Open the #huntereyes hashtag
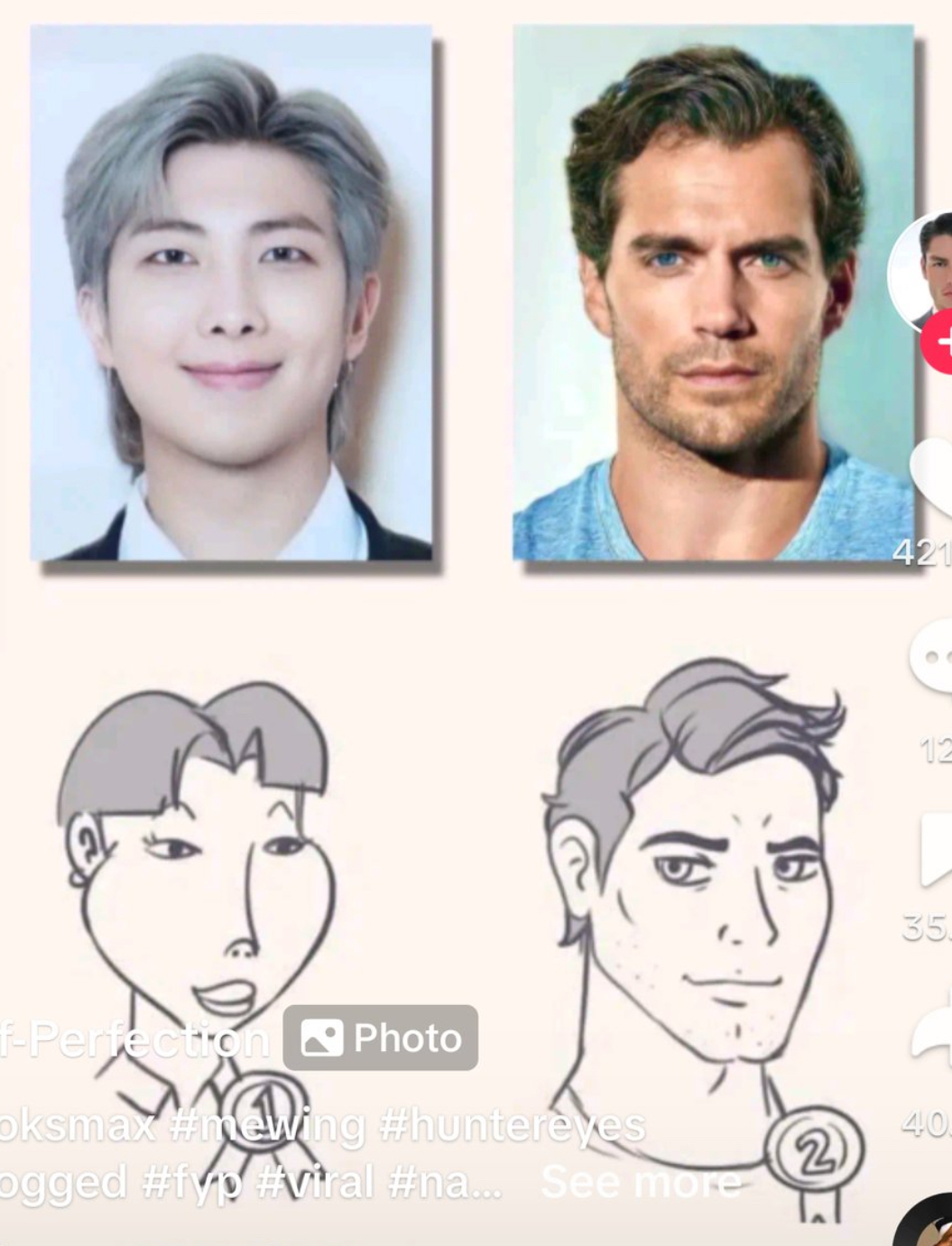This screenshot has height=1246, width=952. click(513, 1125)
